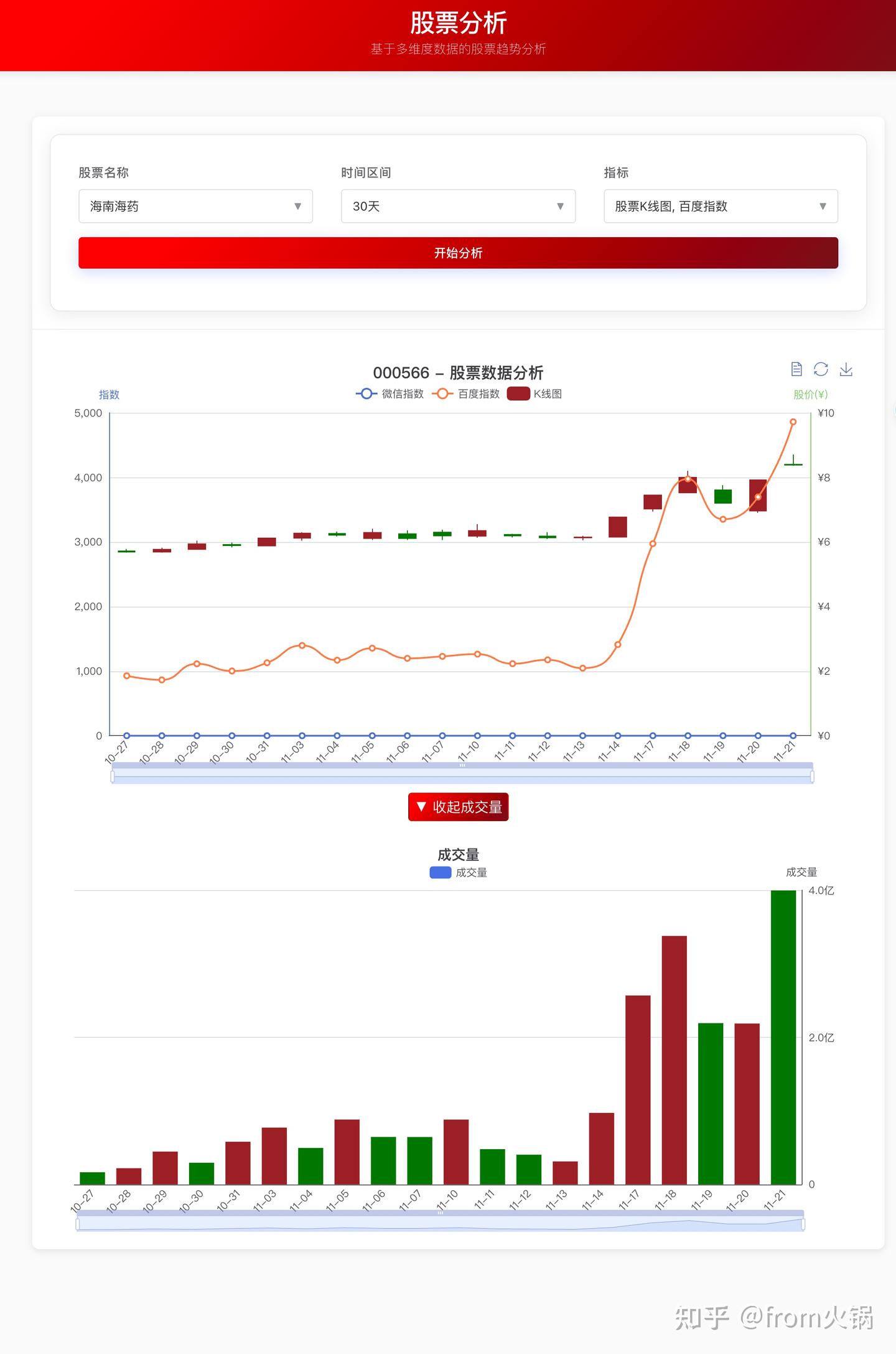Toggle the 微信指数 legend series
896x1354 pixels.
[x=390, y=393]
